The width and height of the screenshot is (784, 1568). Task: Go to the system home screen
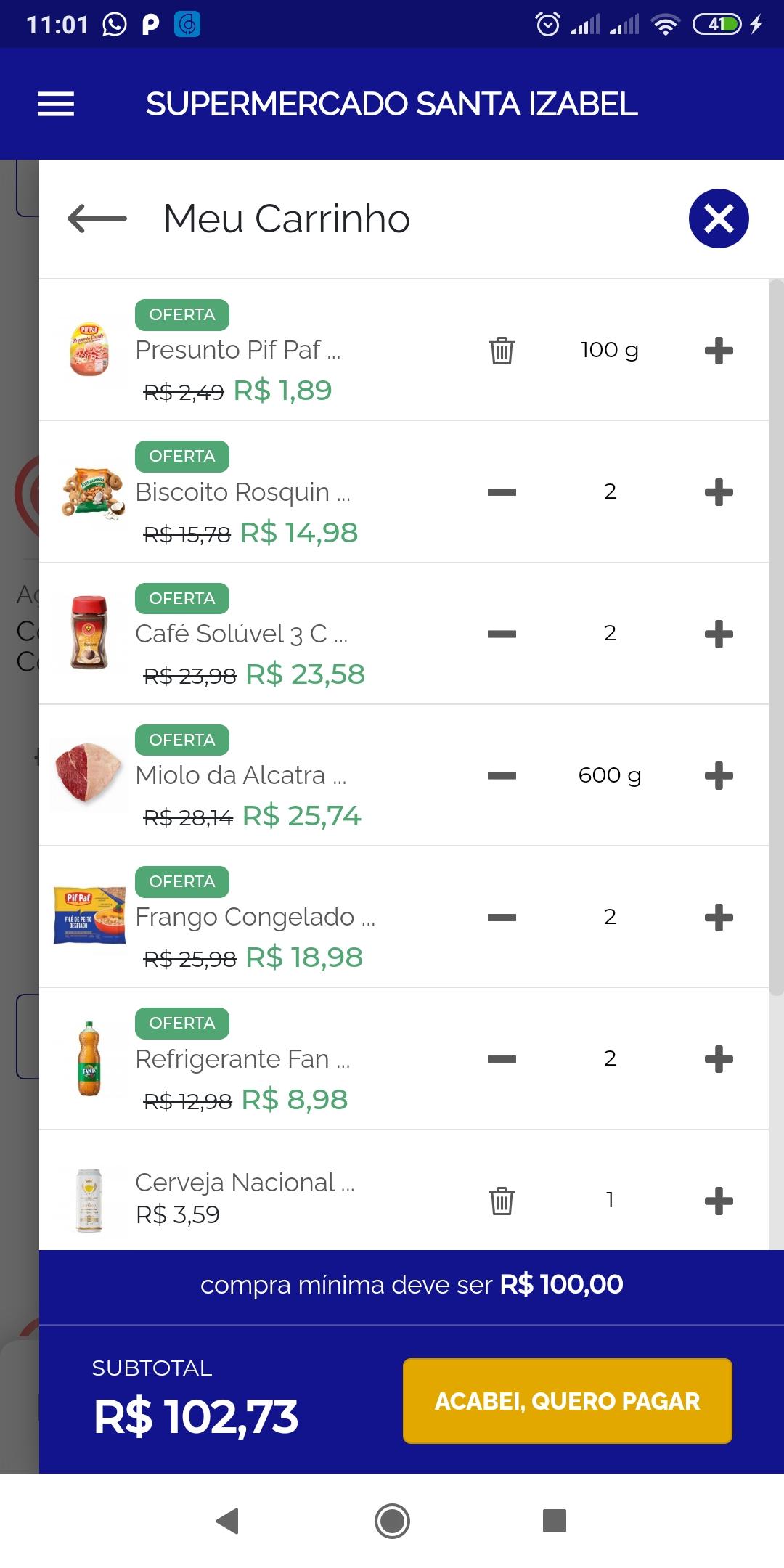pyautogui.click(x=392, y=1520)
